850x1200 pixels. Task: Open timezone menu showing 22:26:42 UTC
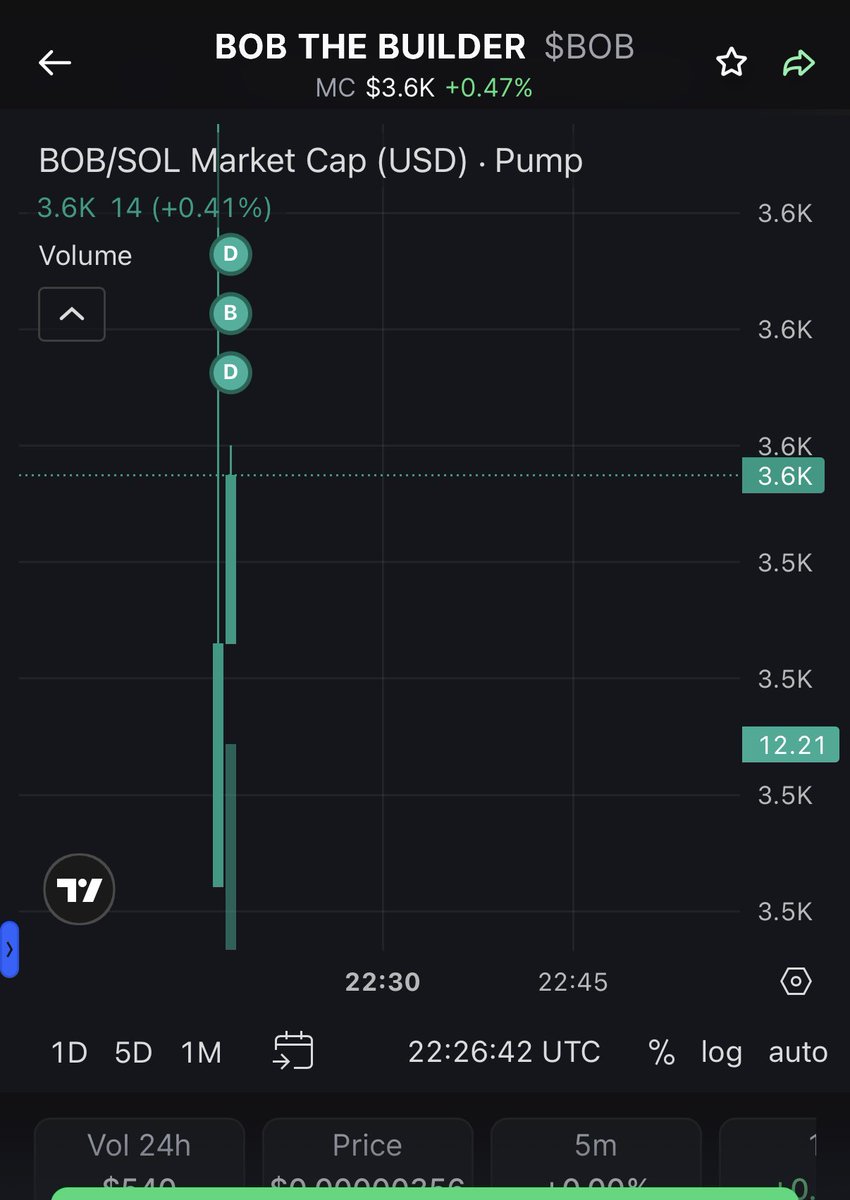tap(504, 1052)
